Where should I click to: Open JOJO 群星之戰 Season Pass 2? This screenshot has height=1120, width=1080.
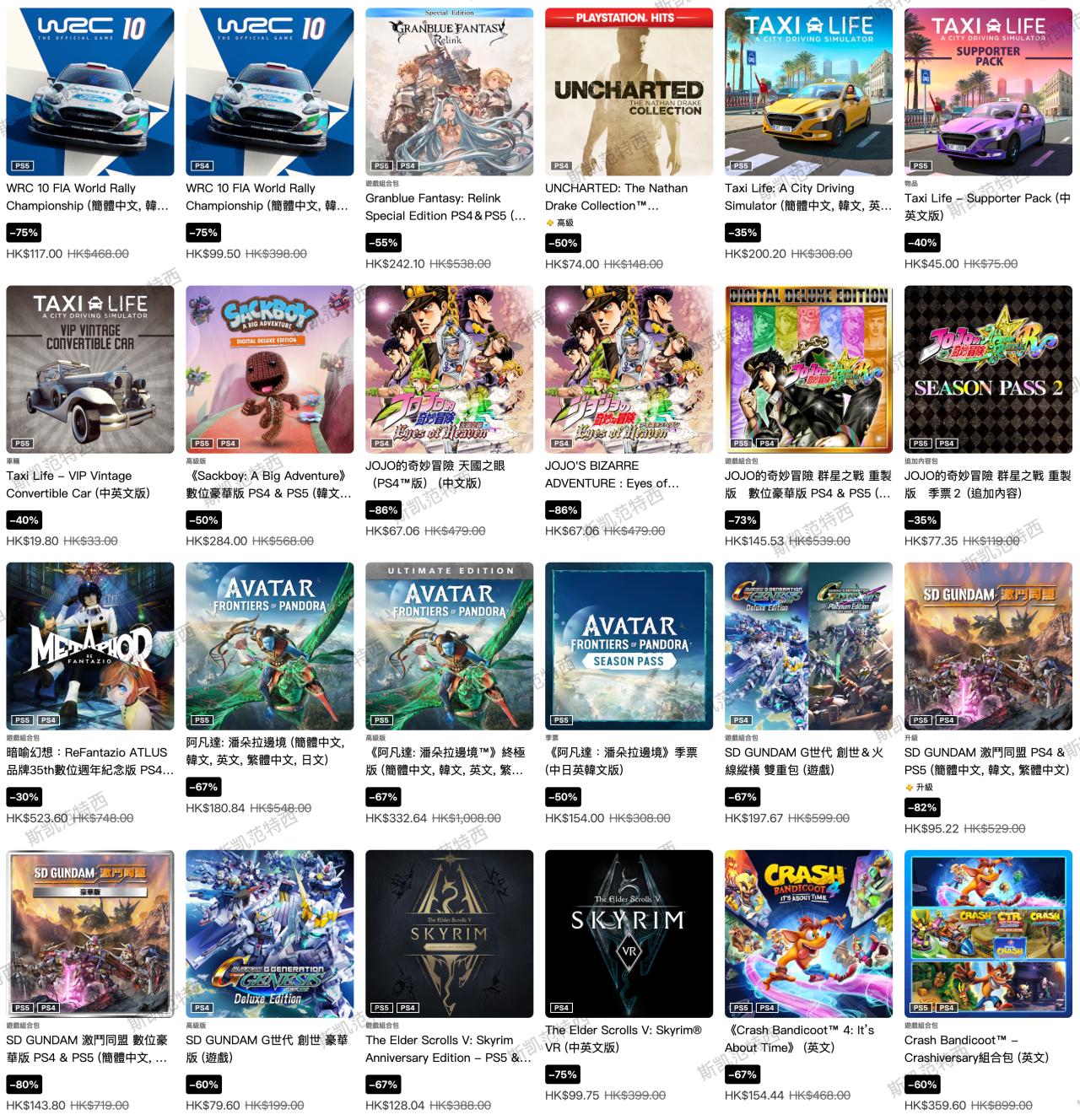click(x=988, y=369)
